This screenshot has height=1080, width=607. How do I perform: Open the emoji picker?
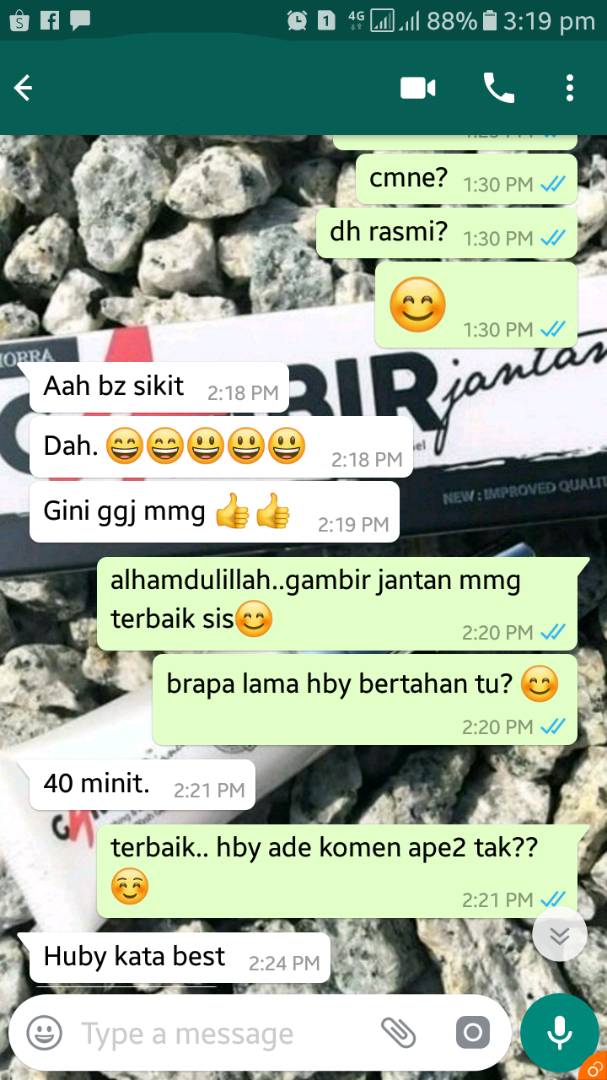(x=44, y=1032)
